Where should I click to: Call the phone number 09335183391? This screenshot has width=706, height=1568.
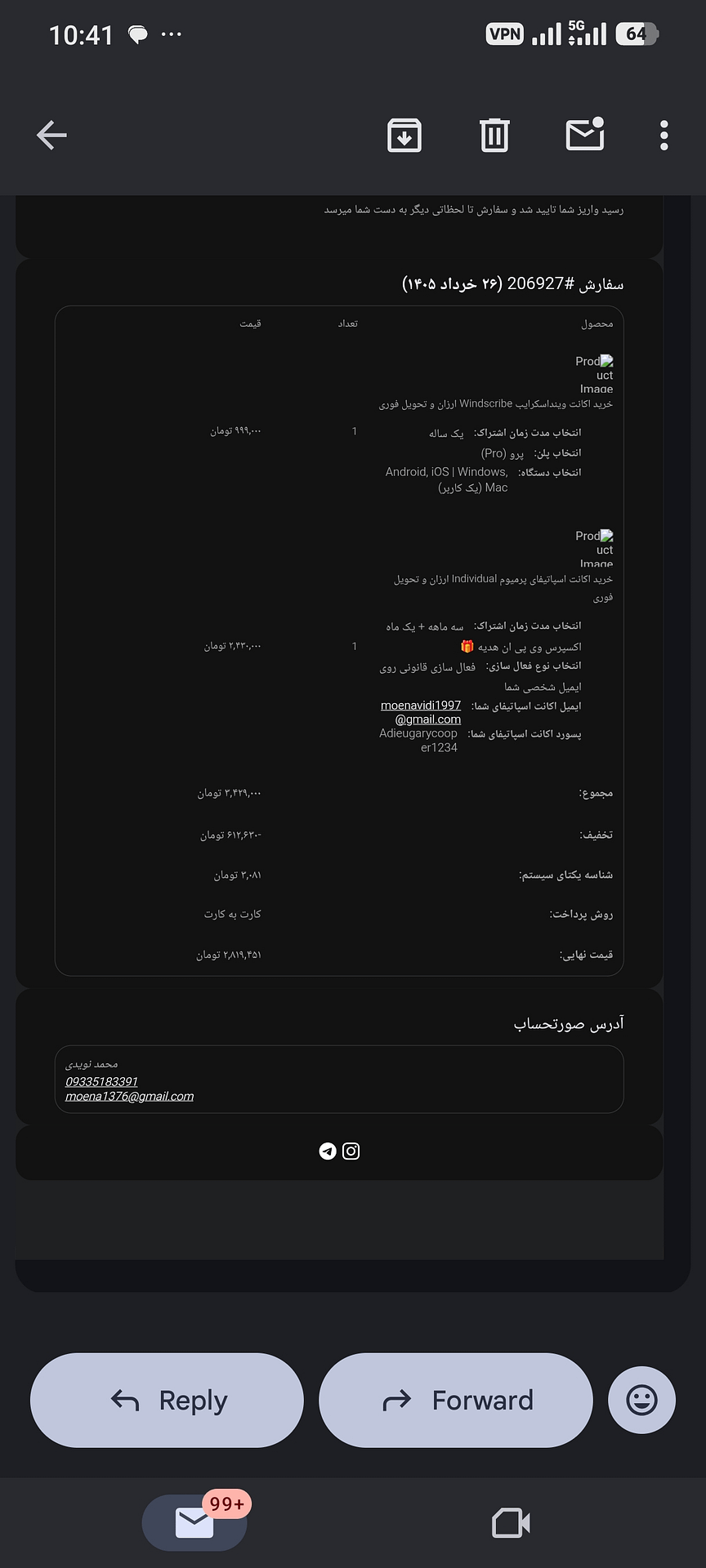pos(101,1081)
